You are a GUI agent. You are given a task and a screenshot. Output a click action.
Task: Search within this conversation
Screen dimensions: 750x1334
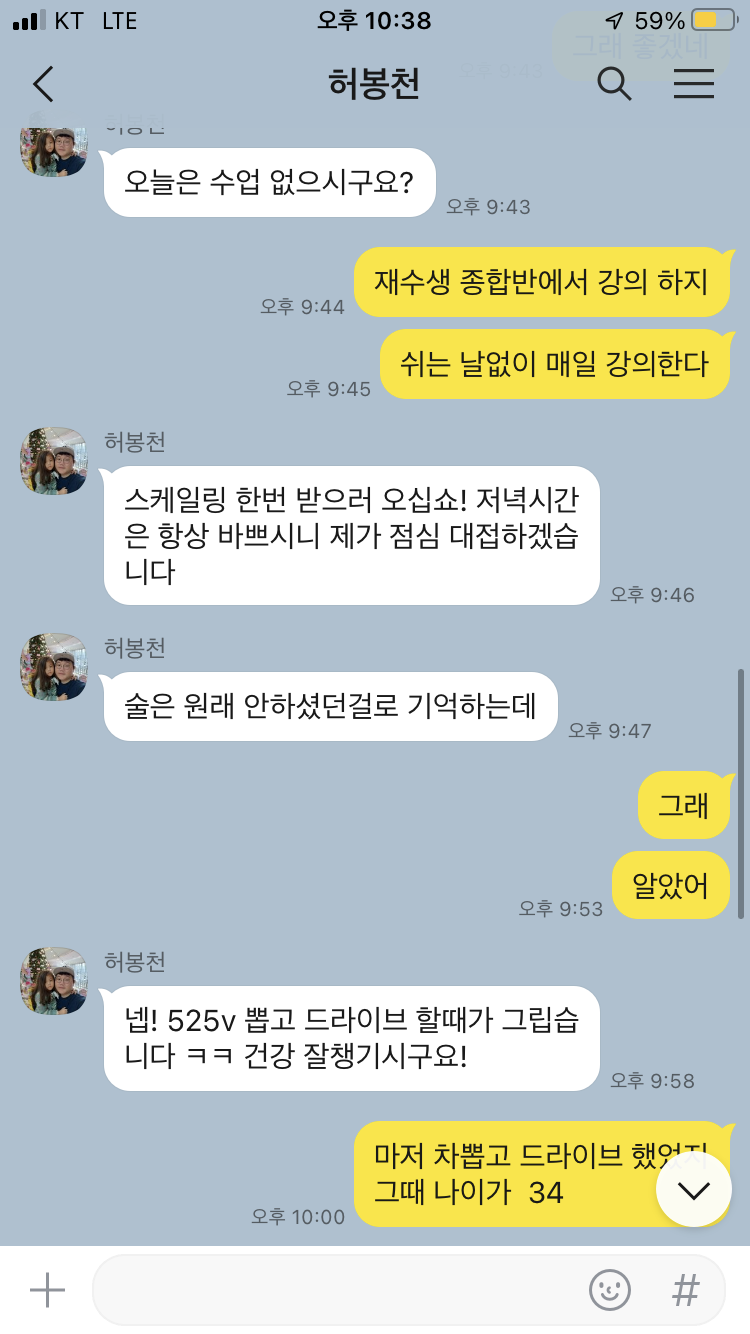(x=614, y=84)
